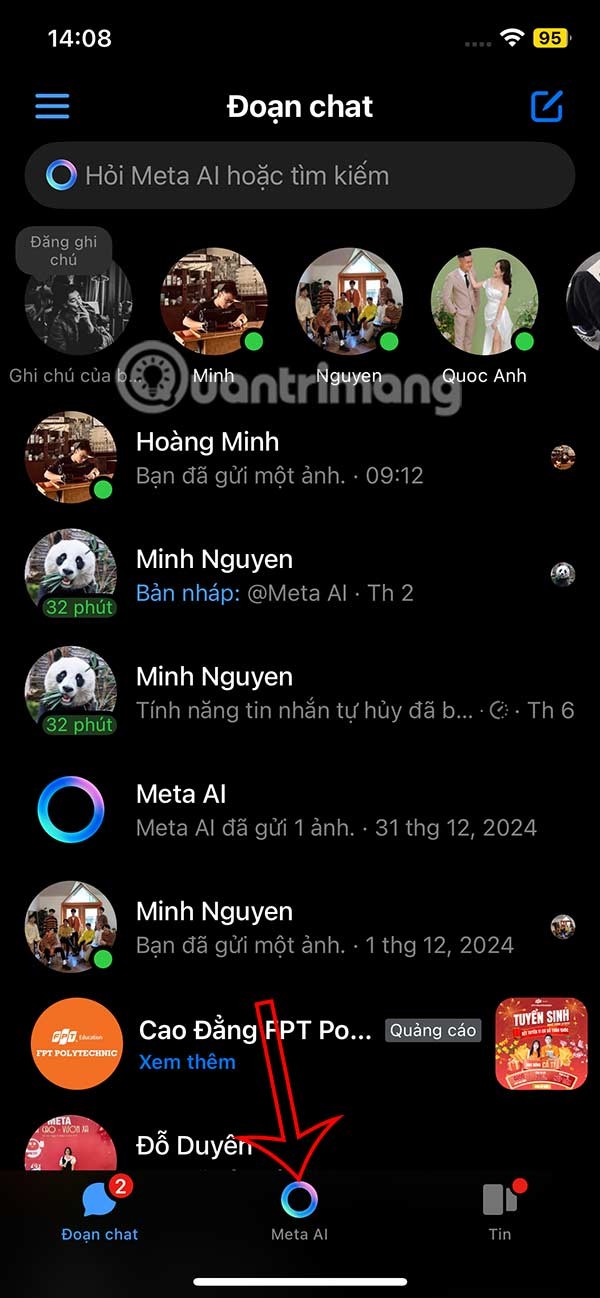
Task: Open Minh's story bubble
Action: coord(214,300)
